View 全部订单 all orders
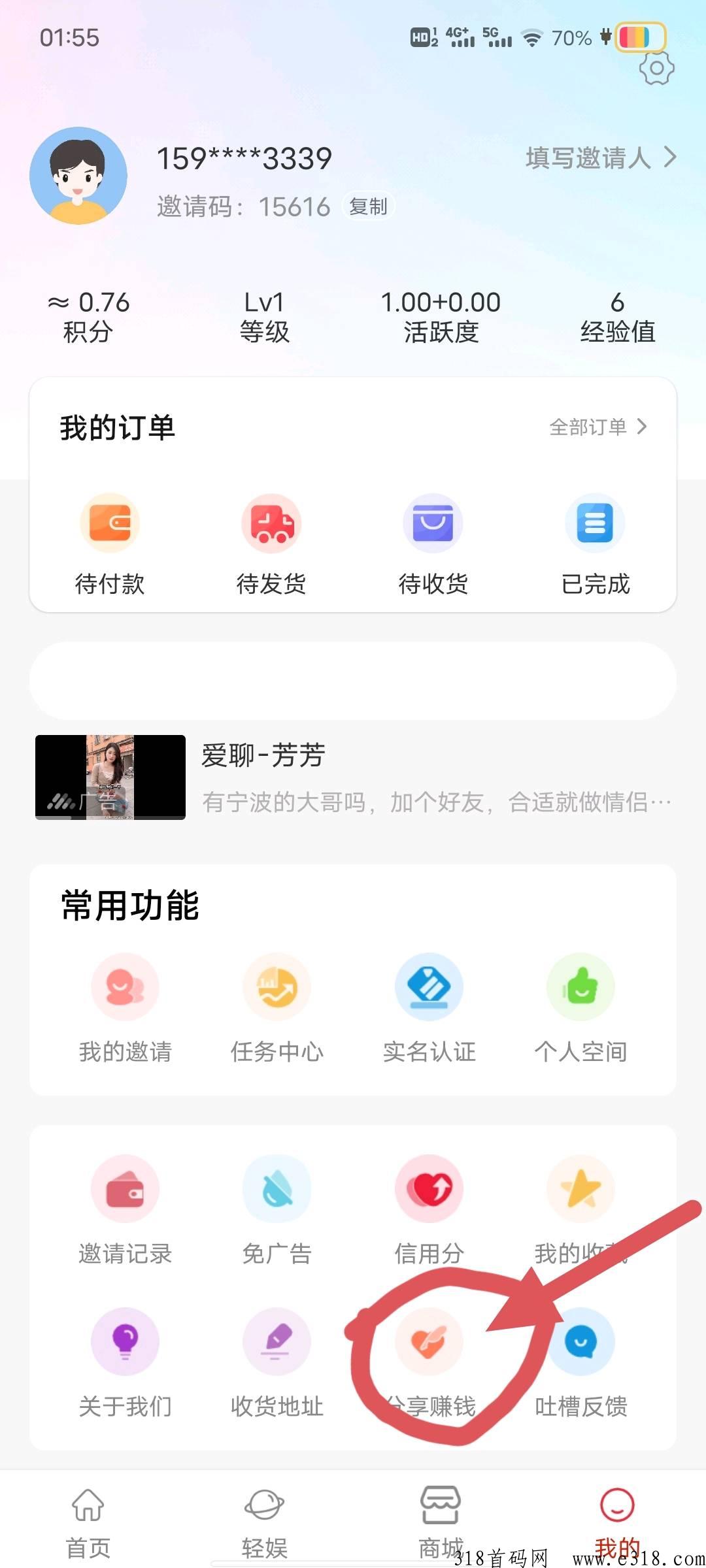This screenshot has width=706, height=1568. (597, 427)
